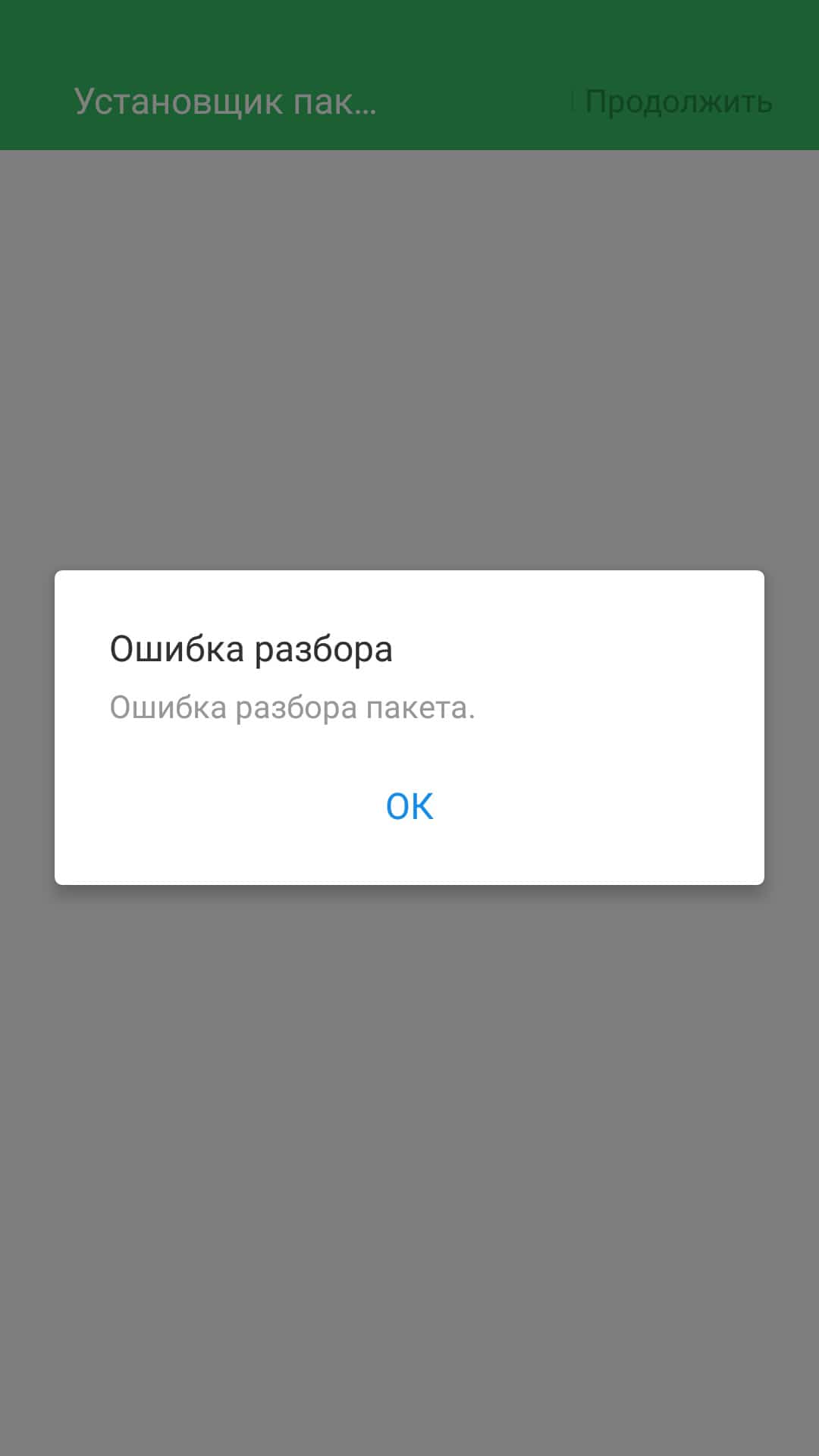Viewport: 819px width, 1456px height.
Task: Click the message Ошибка разбора пакета
Action: pyautogui.click(x=291, y=708)
